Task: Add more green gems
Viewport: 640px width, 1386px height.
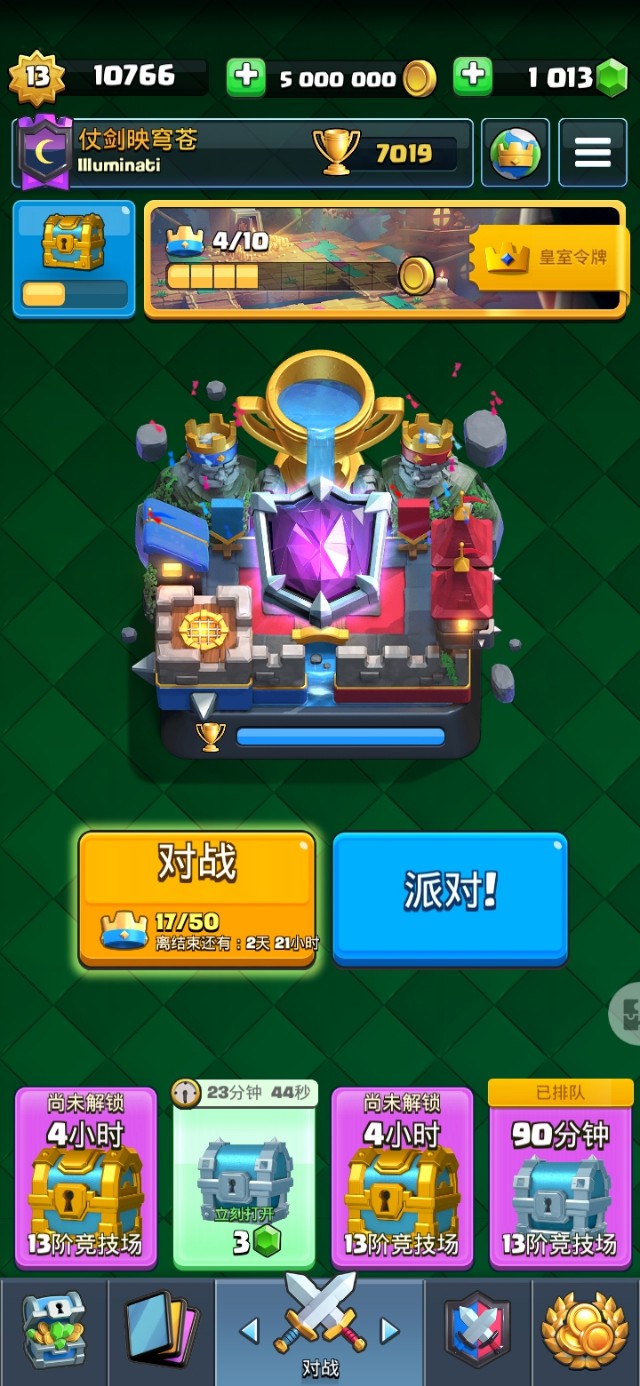Action: 472,77
